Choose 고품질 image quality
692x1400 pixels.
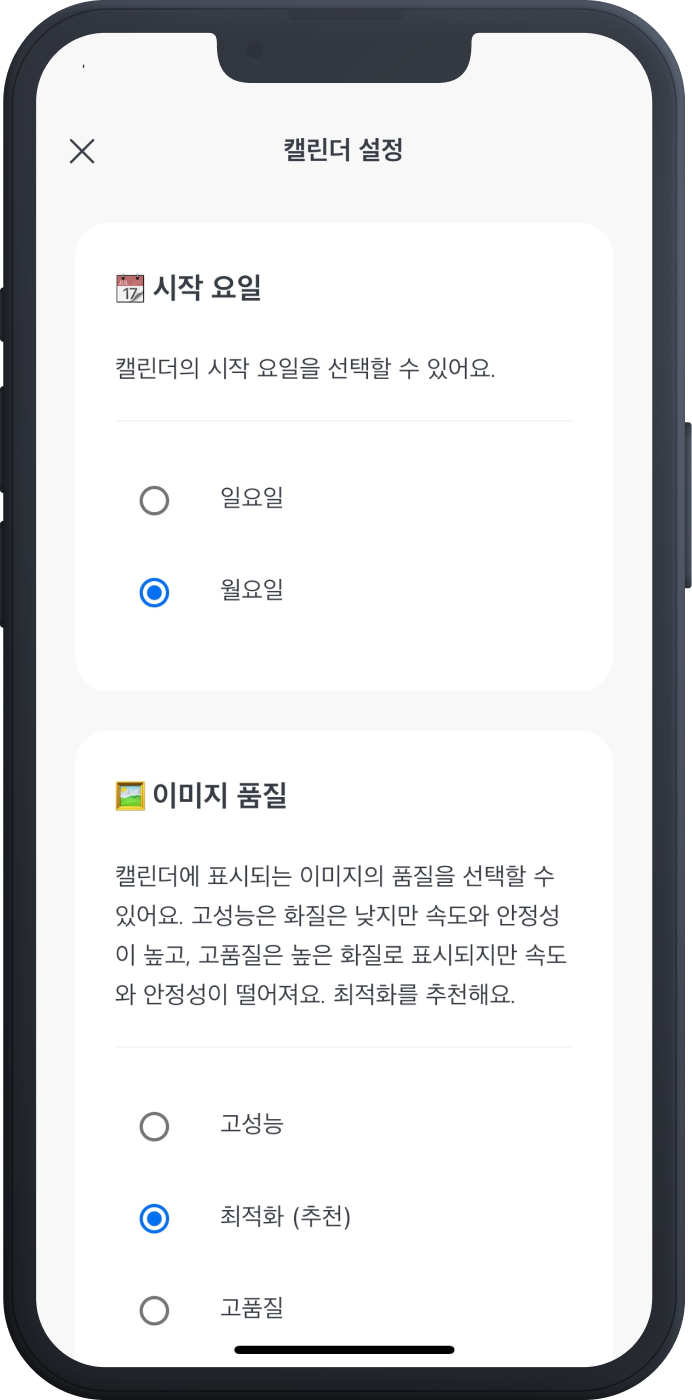[x=155, y=1310]
